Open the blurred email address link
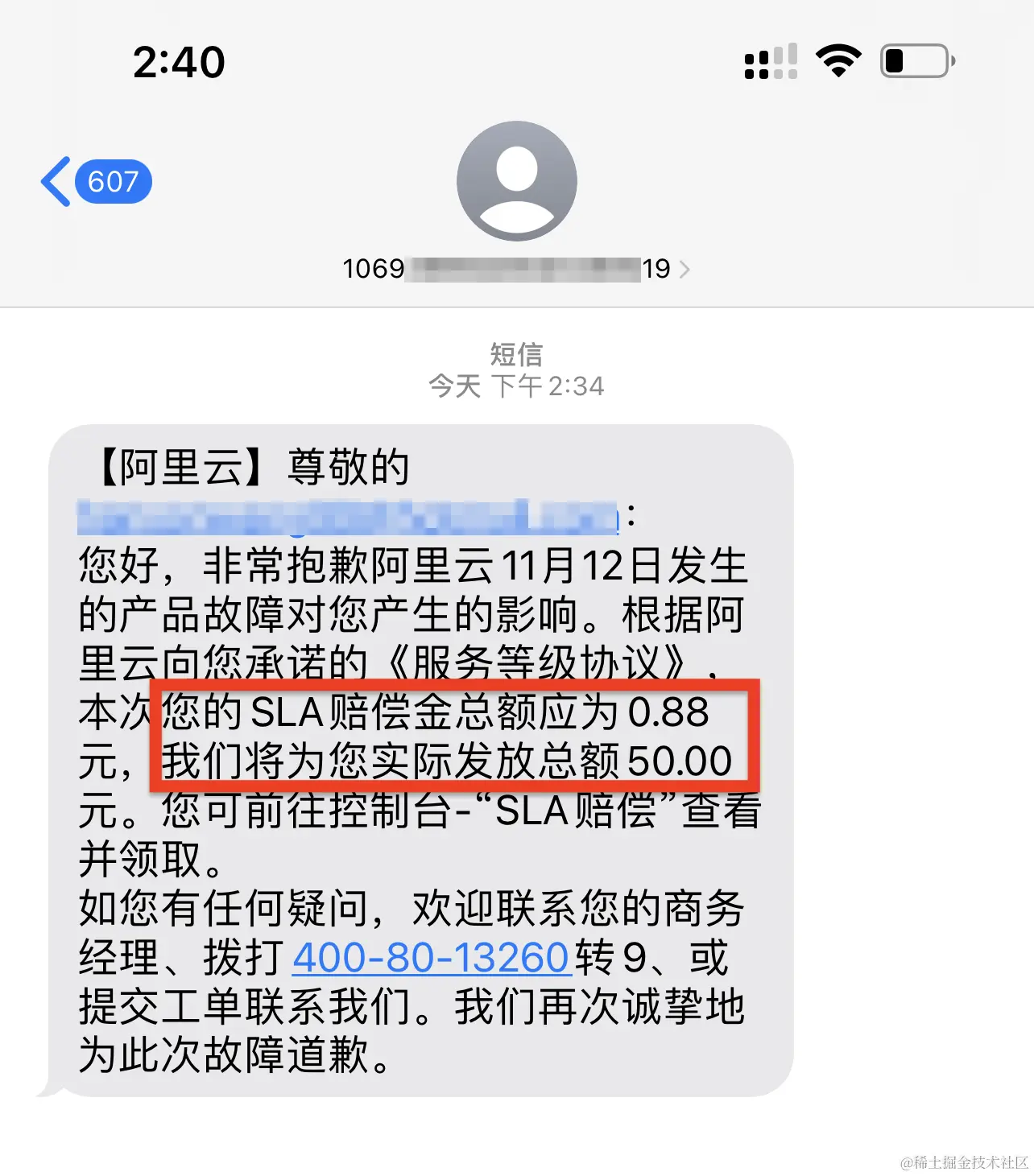Screen dimensions: 1034x1176 tap(348, 518)
